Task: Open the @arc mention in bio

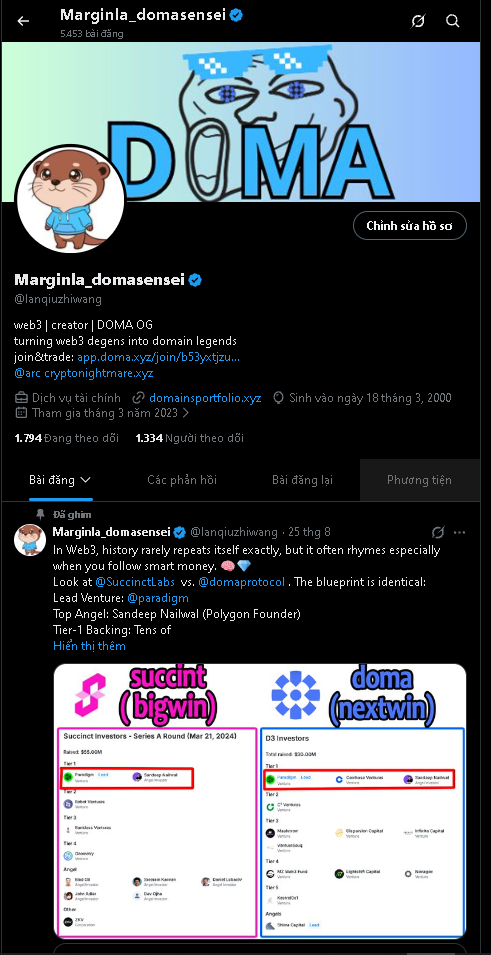Action: point(26,373)
